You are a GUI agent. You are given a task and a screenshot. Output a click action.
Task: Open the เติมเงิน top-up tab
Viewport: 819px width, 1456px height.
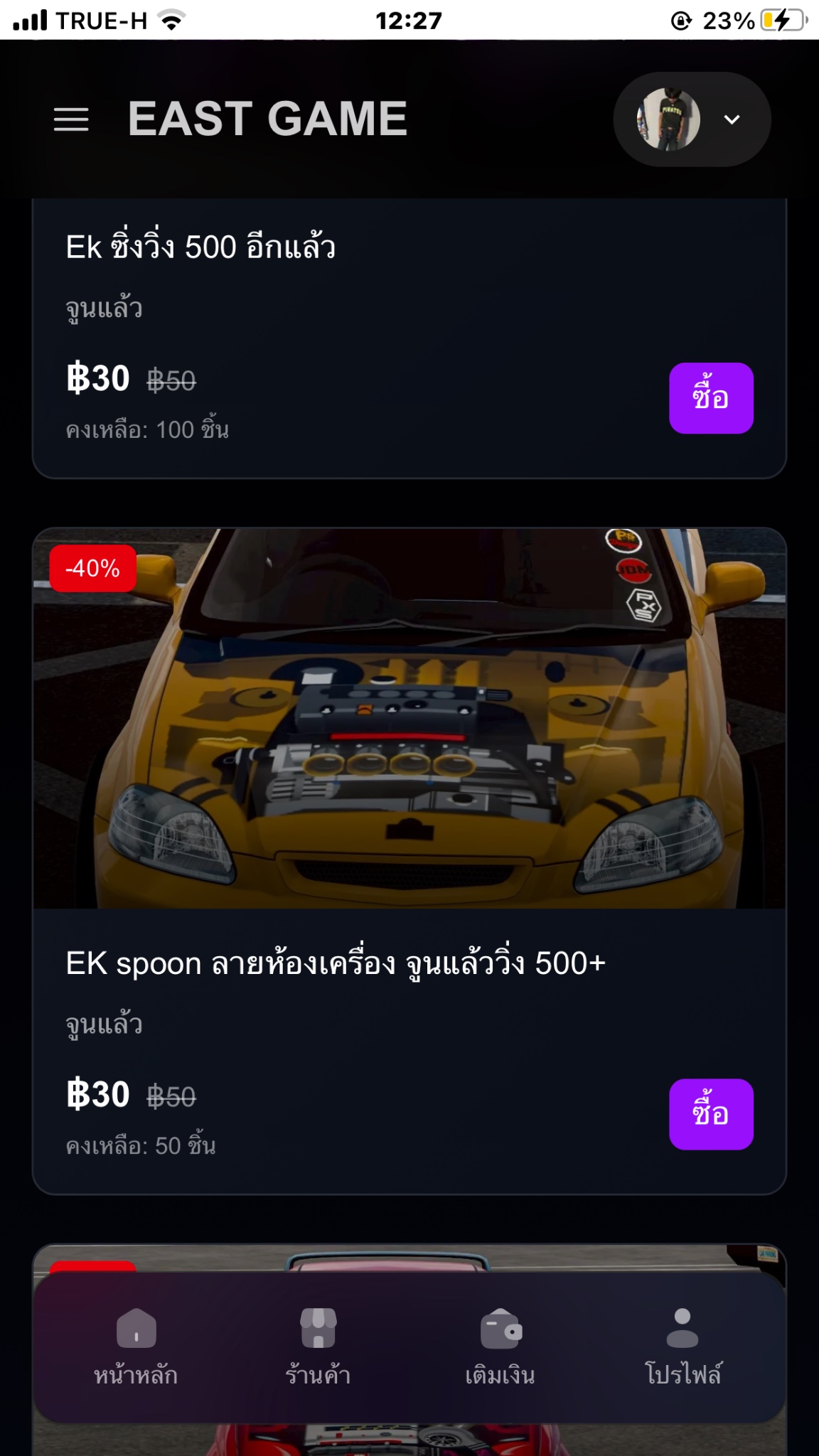(x=500, y=1347)
